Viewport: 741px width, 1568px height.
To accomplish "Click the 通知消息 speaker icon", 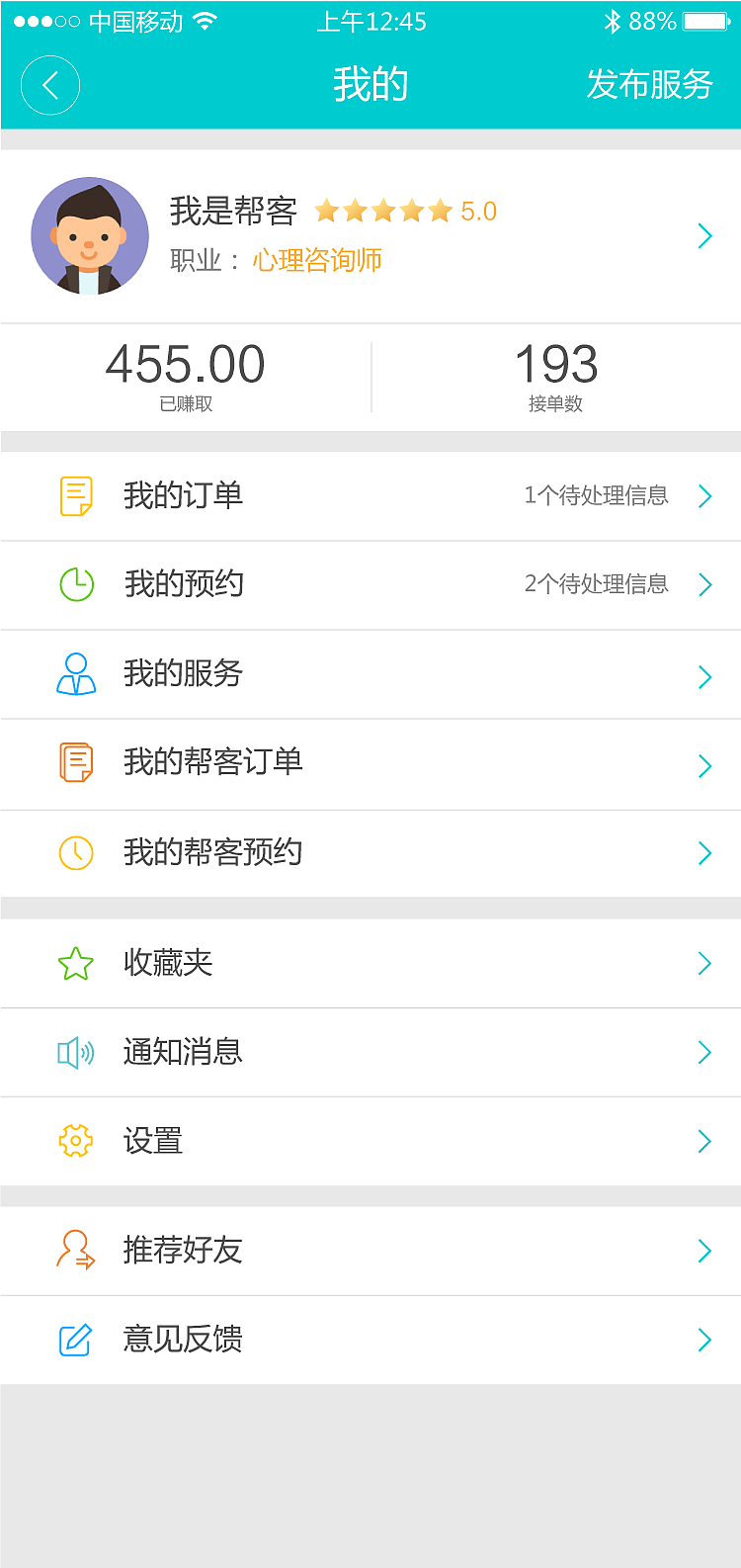I will point(77,1052).
